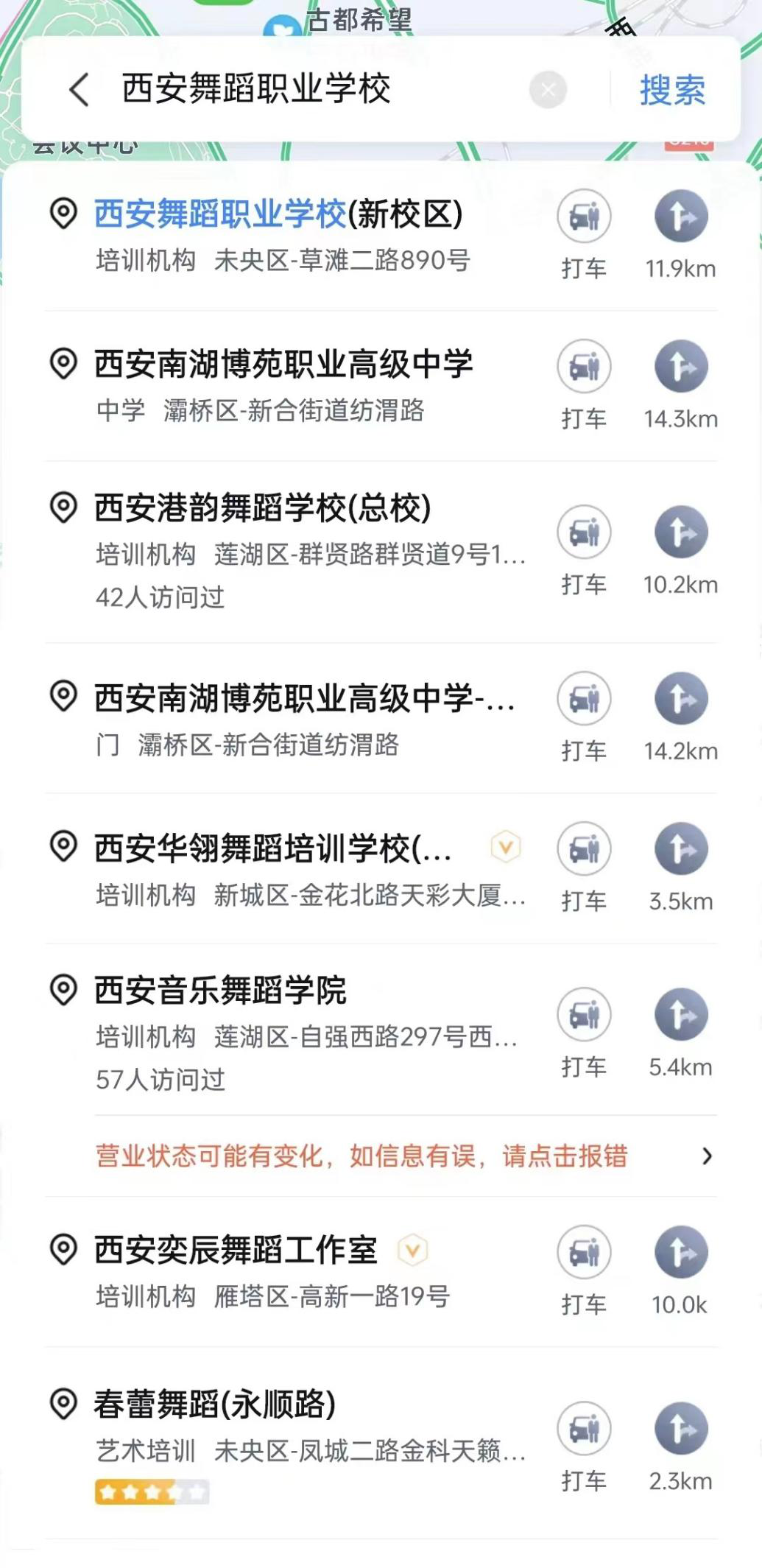This screenshot has width=762, height=1568.
Task: Go back using the arrow
Action: coord(80,90)
